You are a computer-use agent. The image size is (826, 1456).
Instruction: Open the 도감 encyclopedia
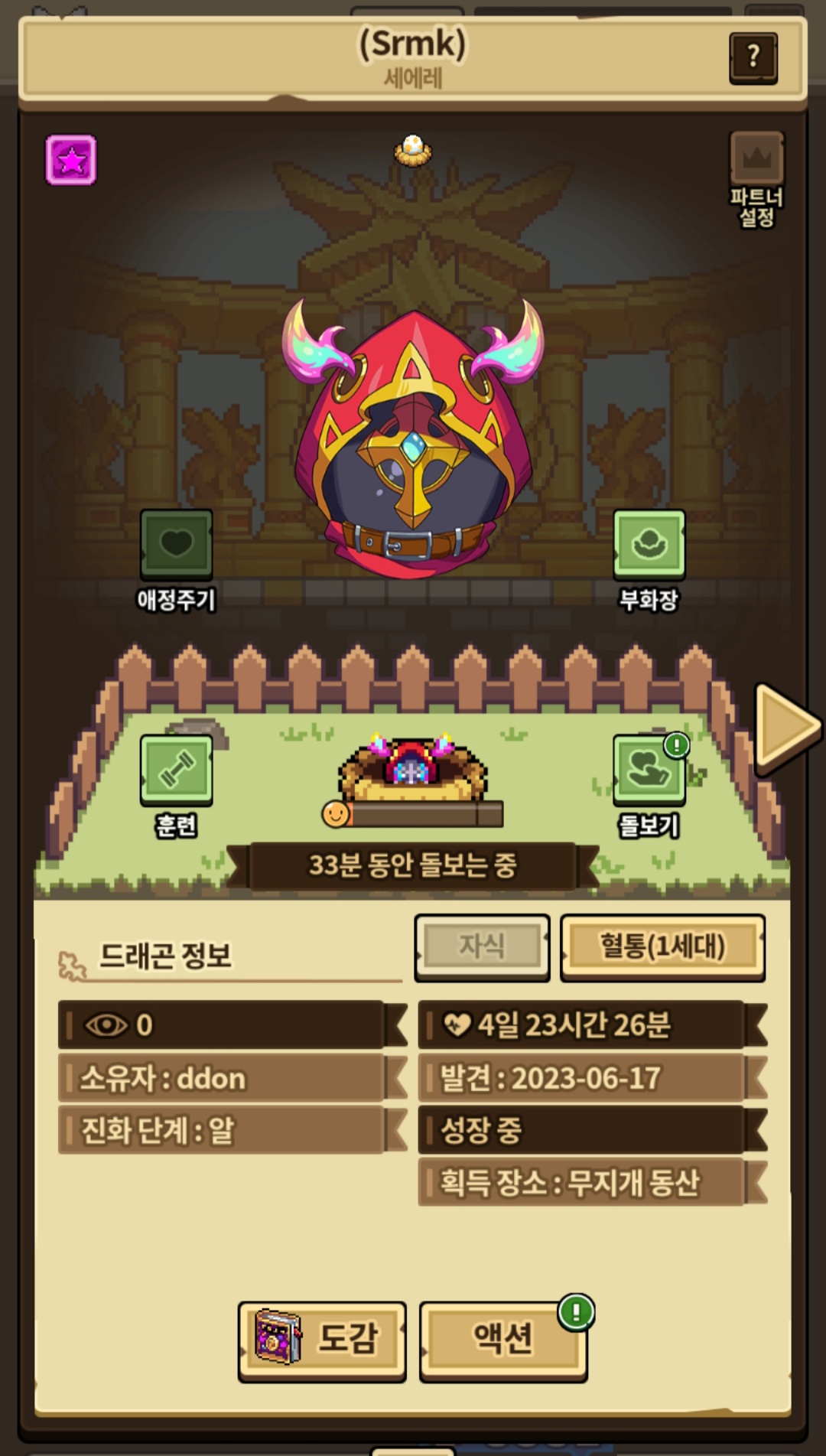322,1340
